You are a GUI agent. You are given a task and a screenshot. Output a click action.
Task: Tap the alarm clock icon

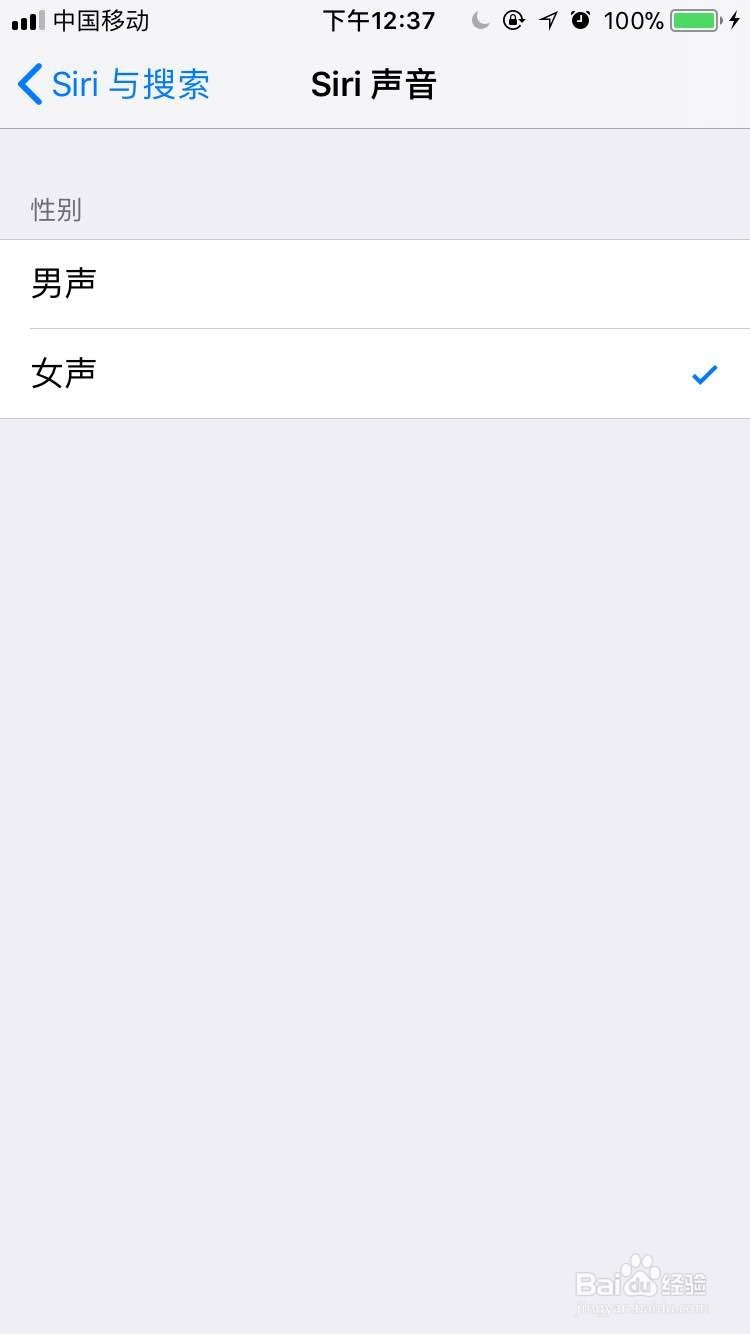[581, 19]
